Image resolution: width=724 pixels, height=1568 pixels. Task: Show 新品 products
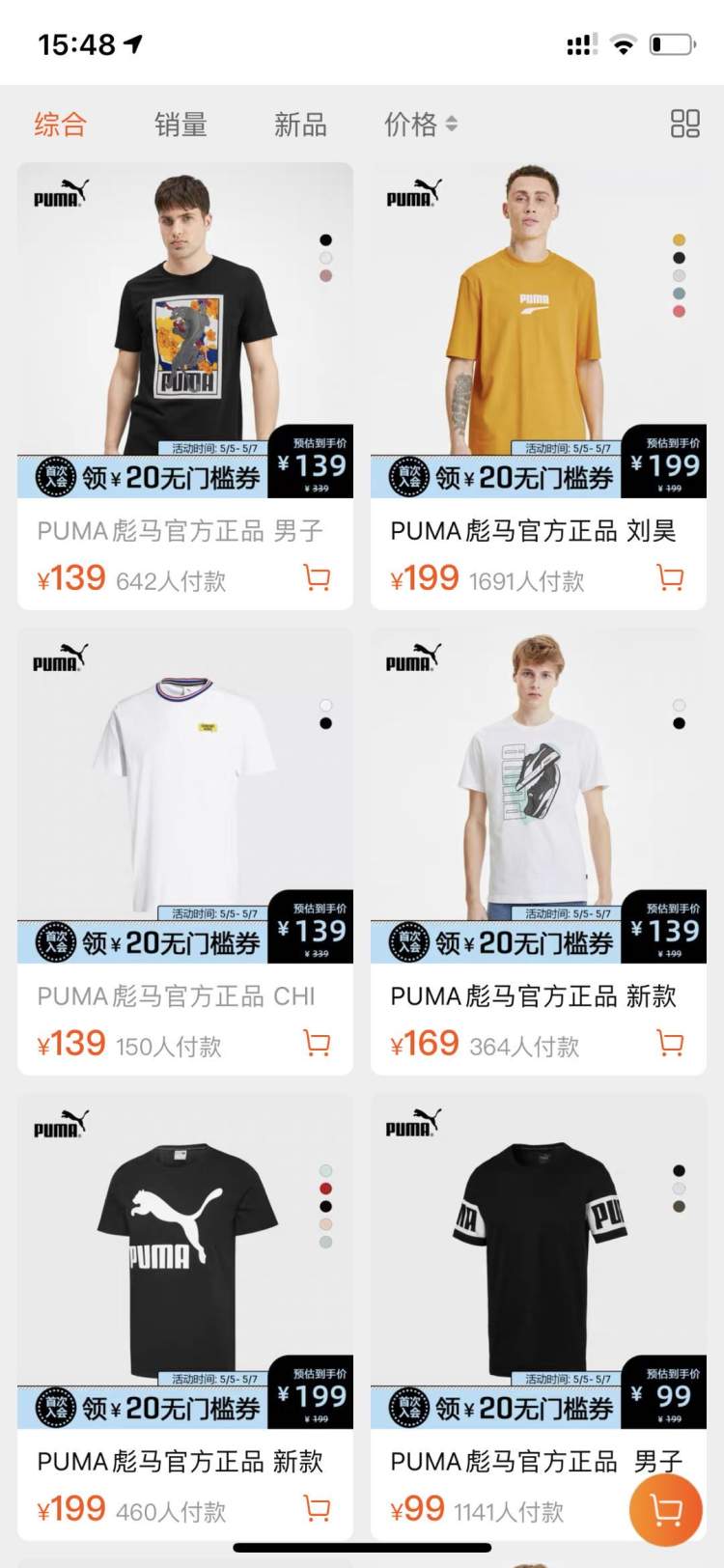300,125
